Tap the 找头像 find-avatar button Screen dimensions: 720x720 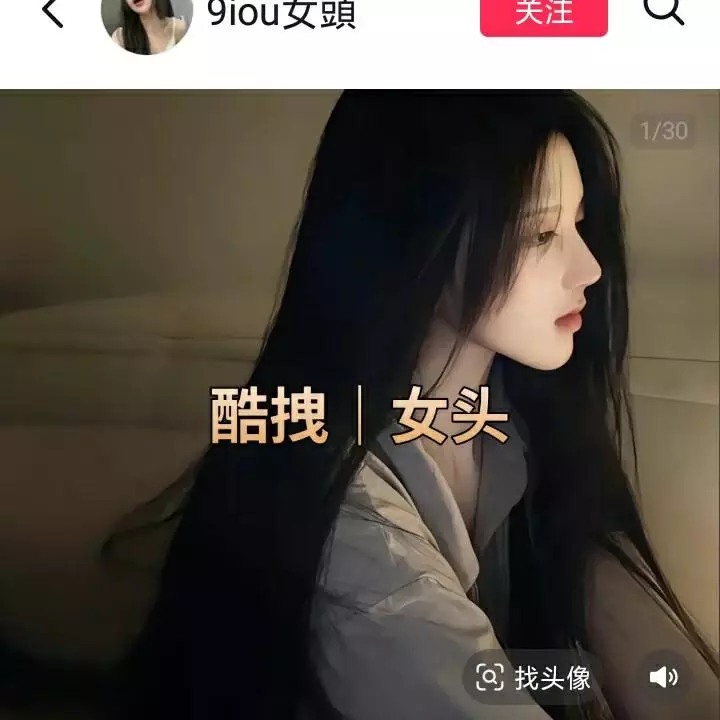(533, 678)
